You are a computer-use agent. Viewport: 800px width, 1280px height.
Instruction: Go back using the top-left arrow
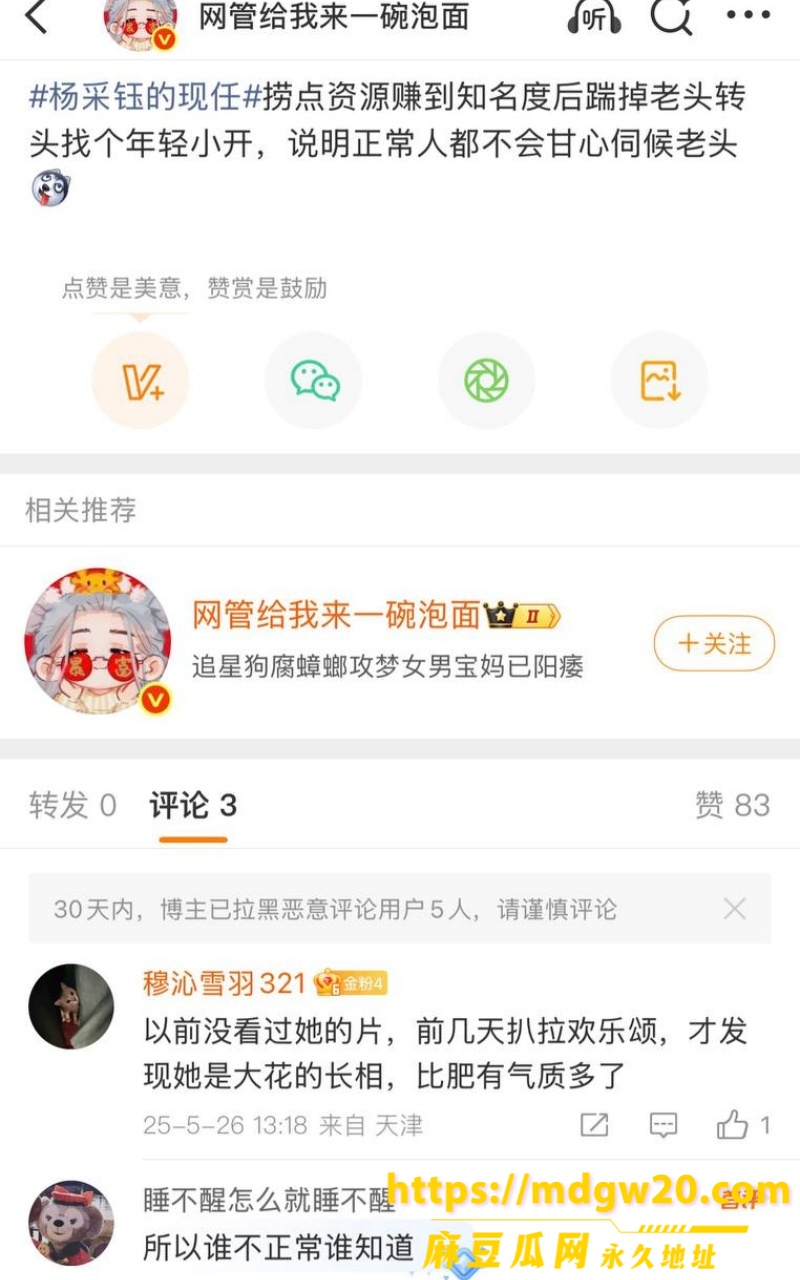click(36, 17)
